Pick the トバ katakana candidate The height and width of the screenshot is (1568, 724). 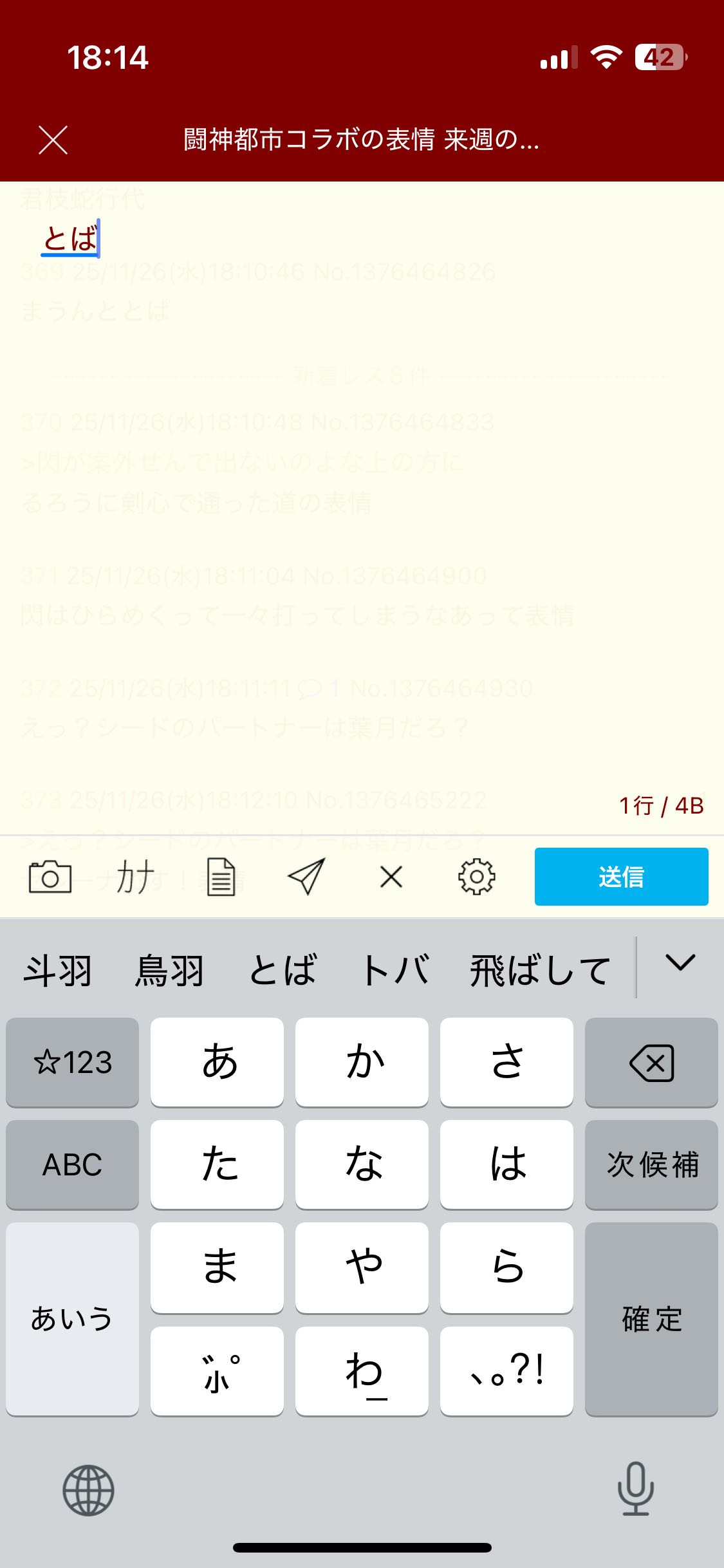click(x=395, y=971)
